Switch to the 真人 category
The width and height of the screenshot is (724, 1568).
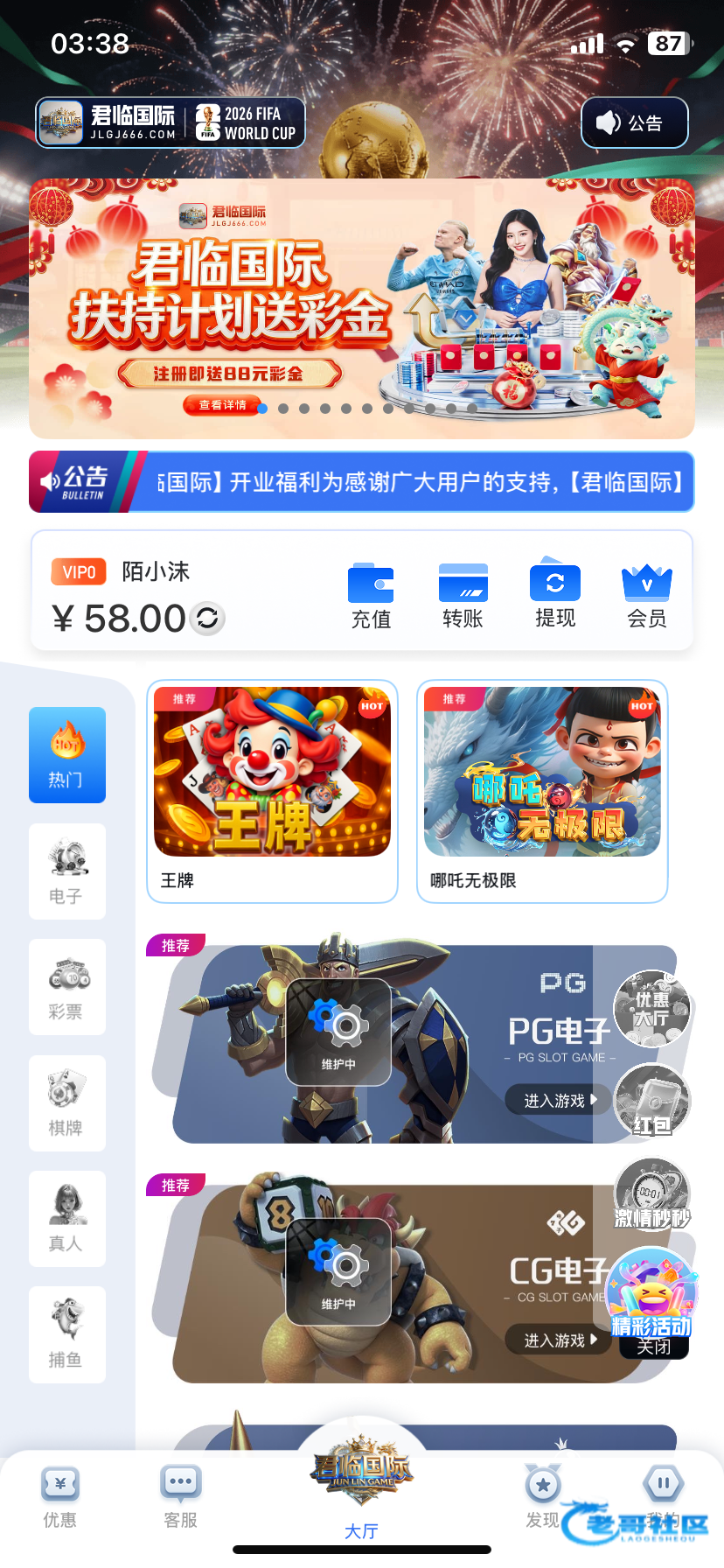pyautogui.click(x=67, y=1219)
